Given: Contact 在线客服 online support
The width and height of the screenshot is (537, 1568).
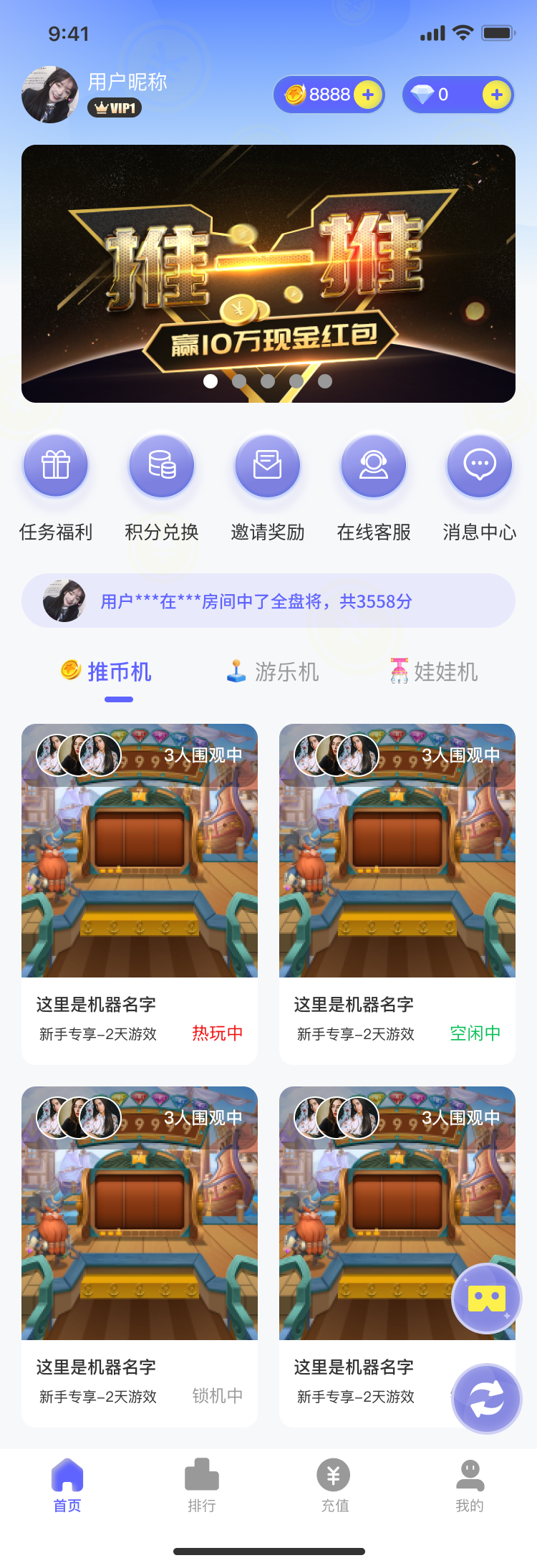Looking at the screenshot, I should point(374,467).
